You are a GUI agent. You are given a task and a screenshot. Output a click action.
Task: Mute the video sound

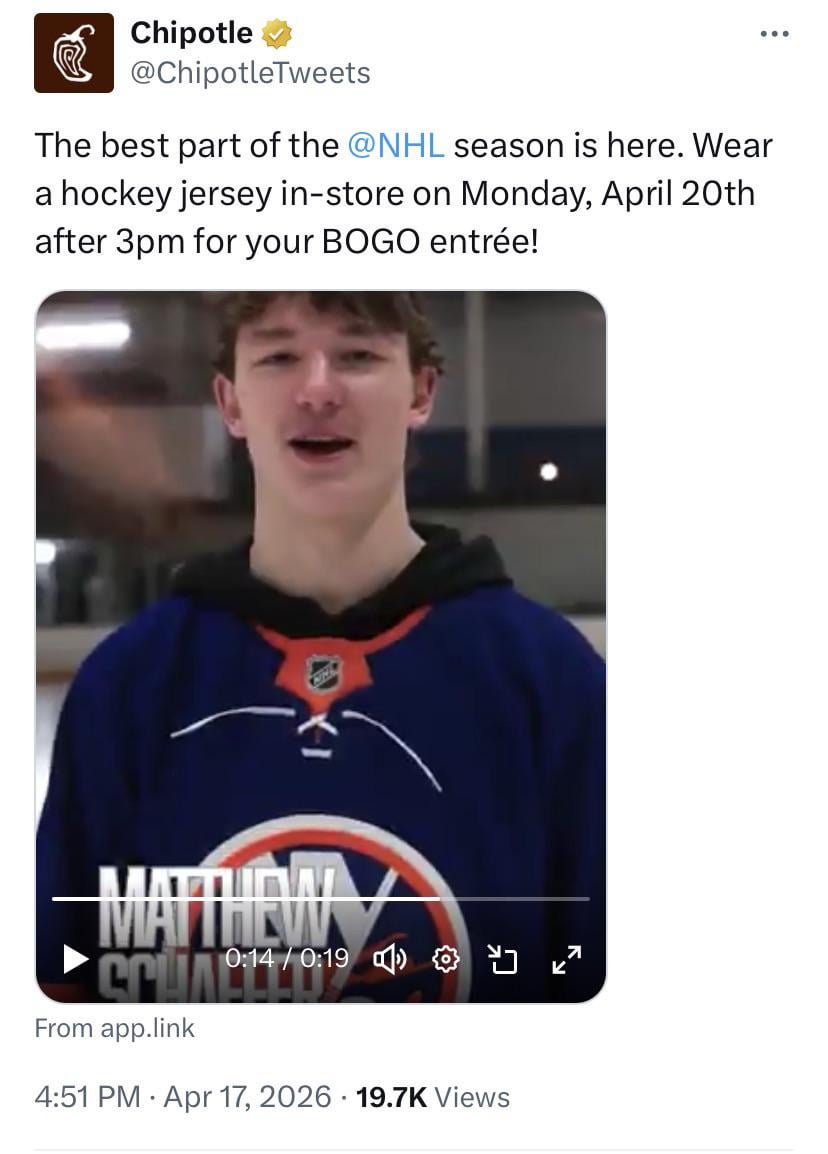point(389,960)
